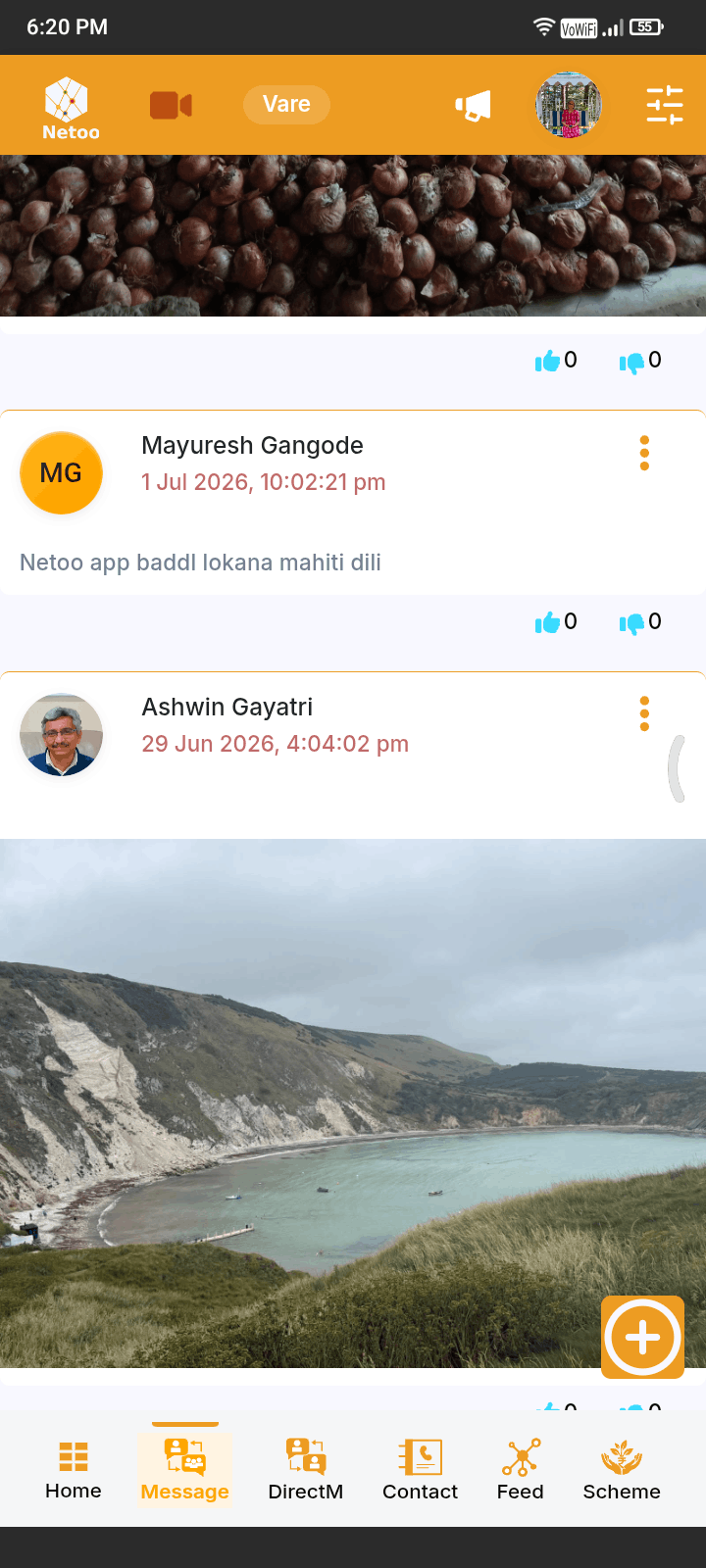Image resolution: width=706 pixels, height=1568 pixels.
Task: Dislike Mayuresh Gangode's post
Action: tap(640, 622)
